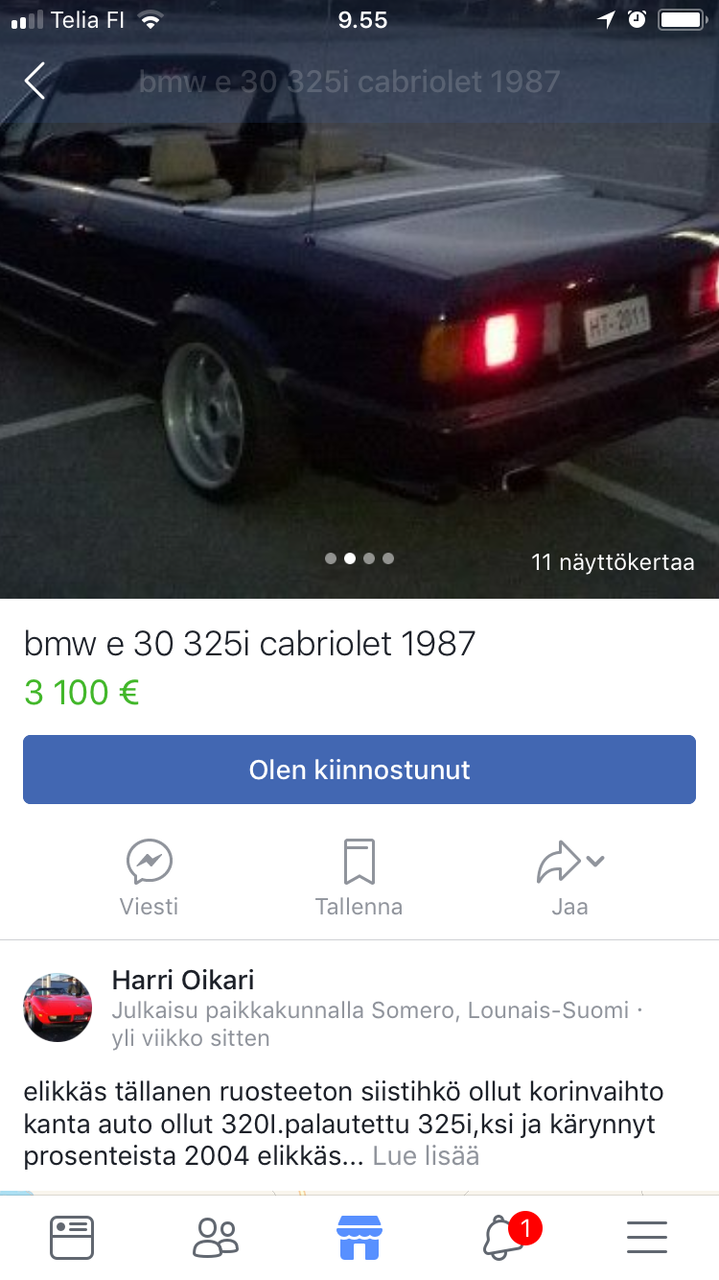The width and height of the screenshot is (719, 1280).
Task: Open Harri Oikari's profile
Action: pos(183,979)
